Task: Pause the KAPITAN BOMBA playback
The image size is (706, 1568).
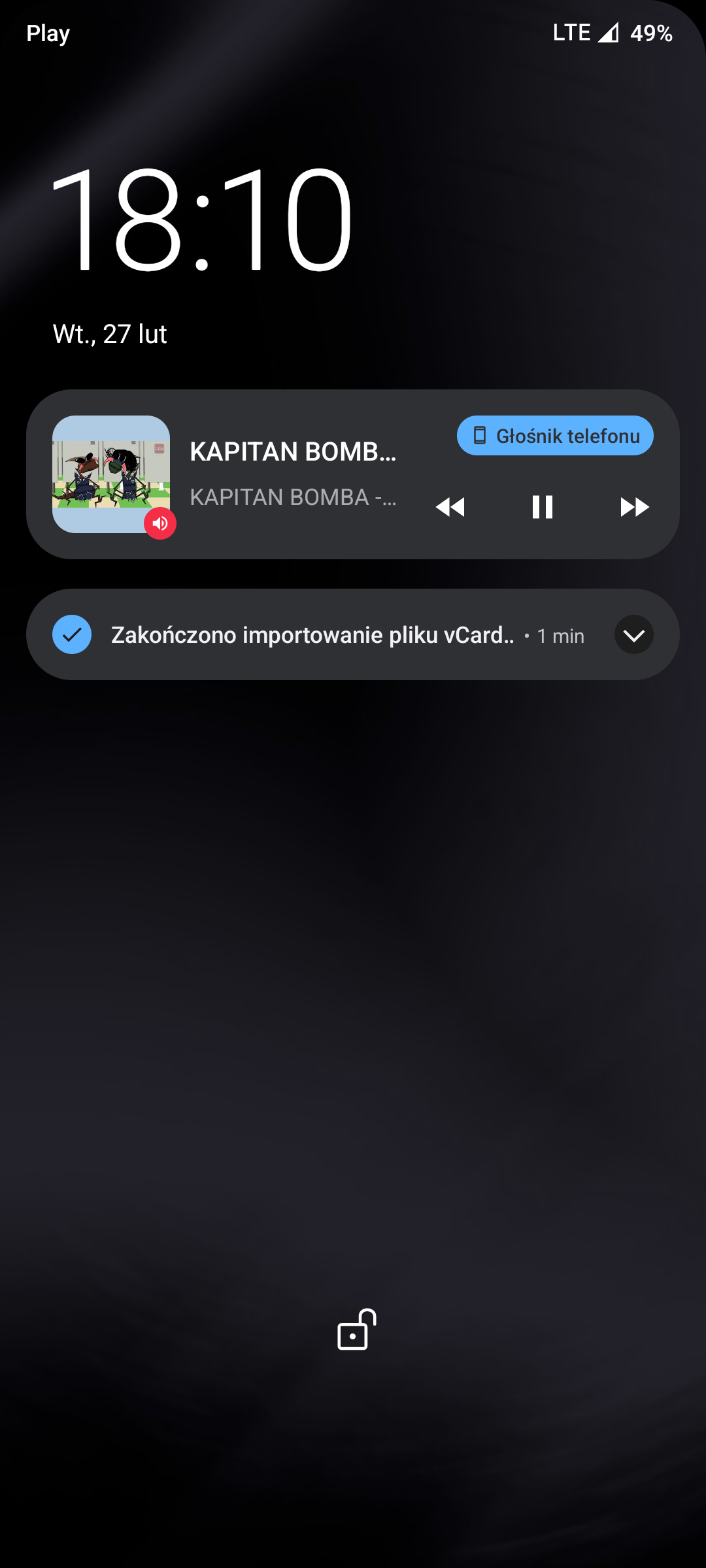Action: pos(542,507)
